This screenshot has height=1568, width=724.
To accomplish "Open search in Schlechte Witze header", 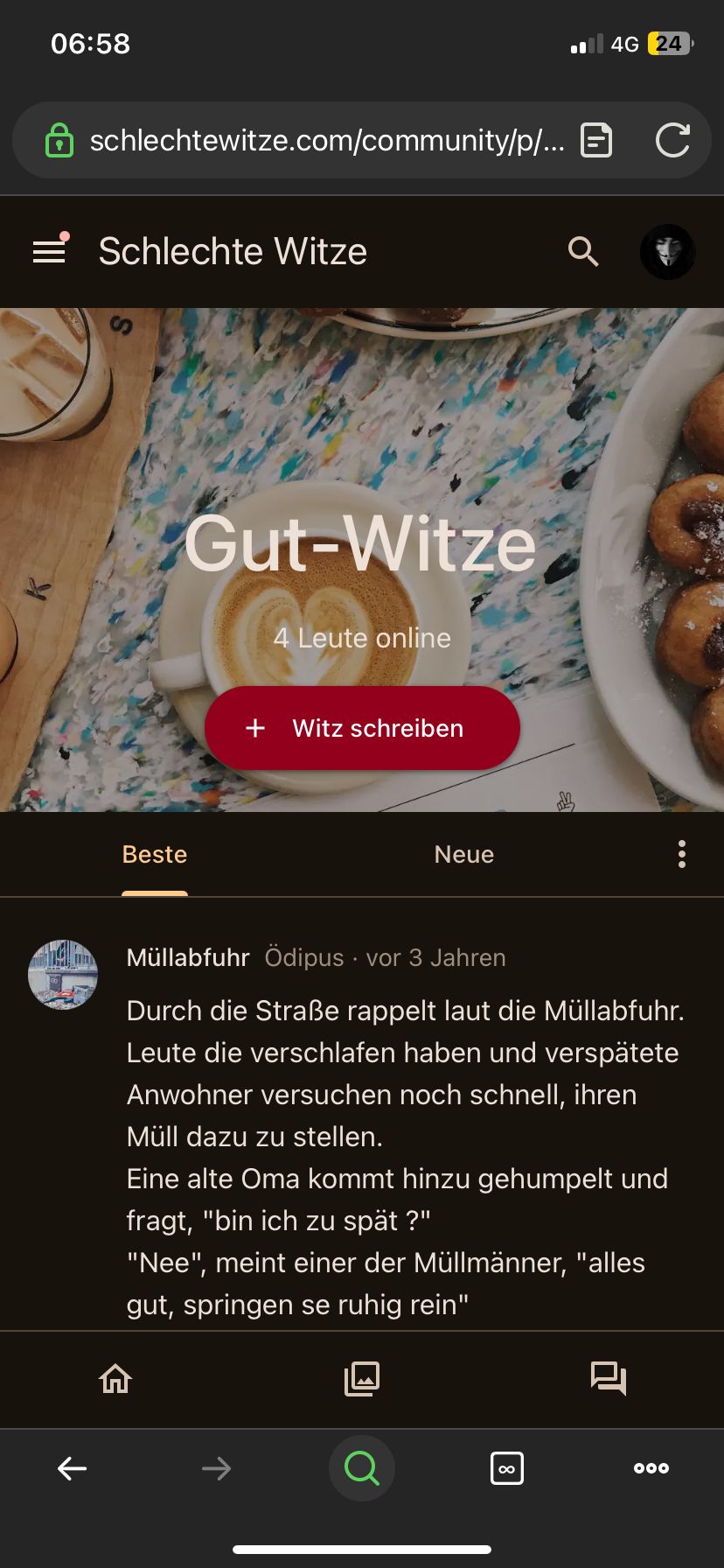I will tap(583, 252).
